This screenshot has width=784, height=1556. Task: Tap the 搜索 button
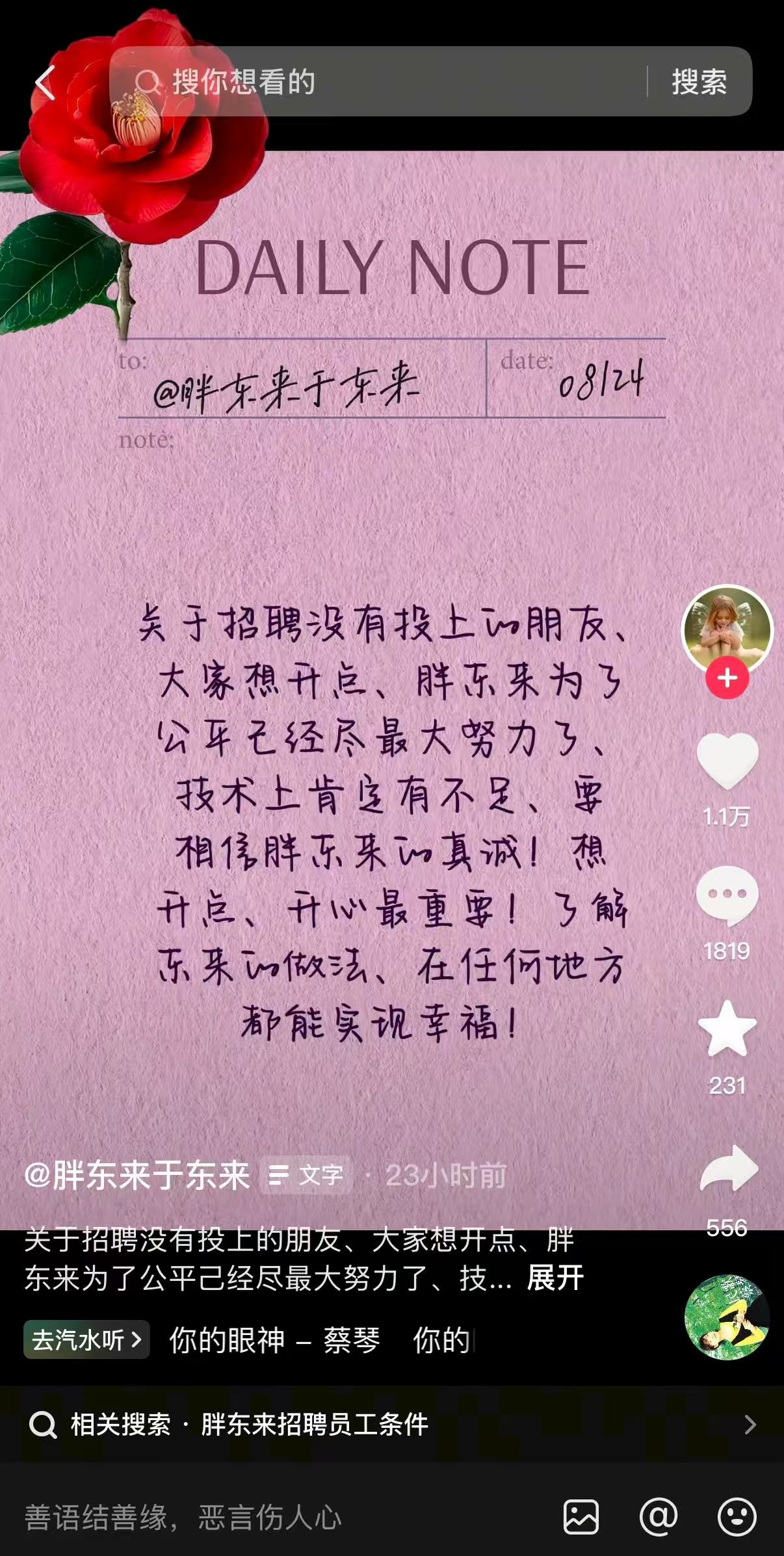(x=699, y=82)
